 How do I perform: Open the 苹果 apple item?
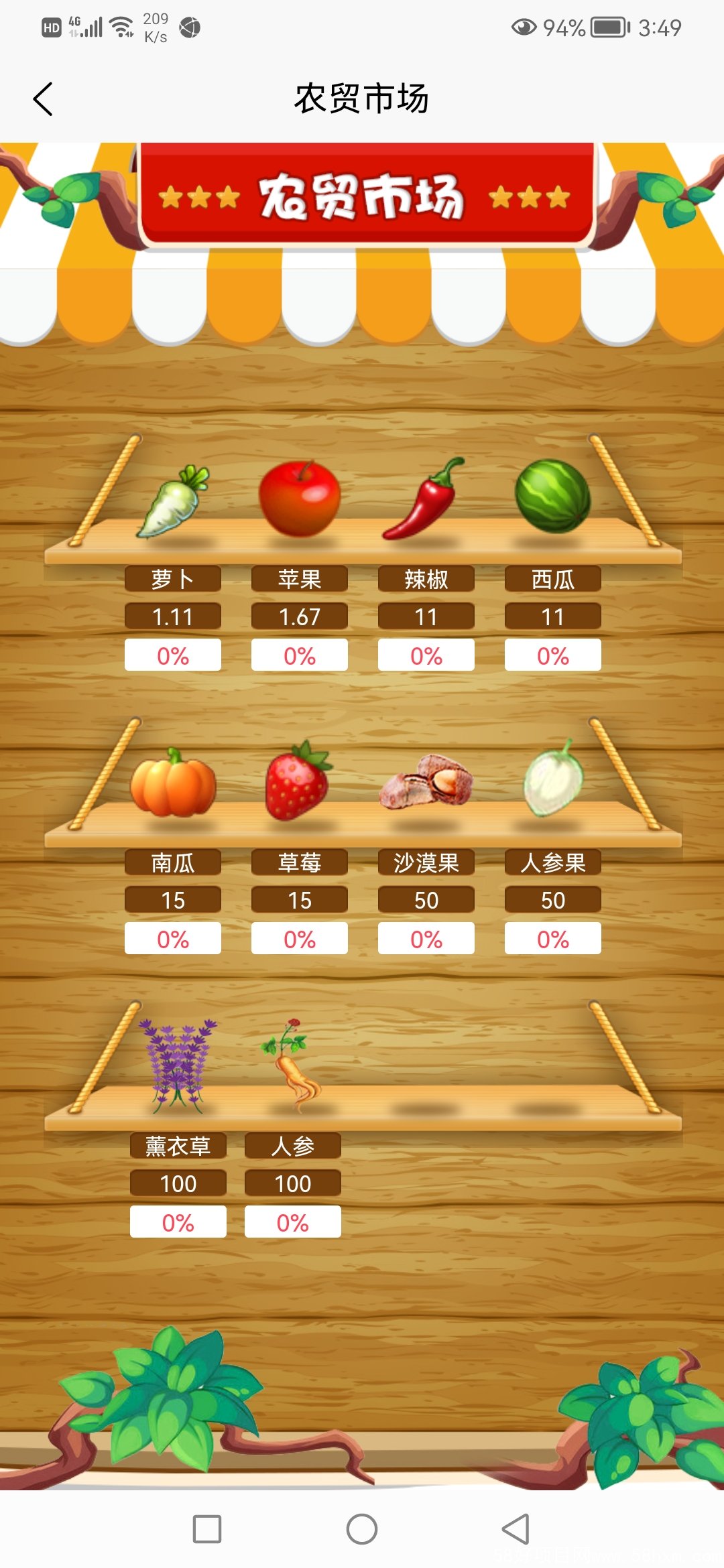coord(300,499)
